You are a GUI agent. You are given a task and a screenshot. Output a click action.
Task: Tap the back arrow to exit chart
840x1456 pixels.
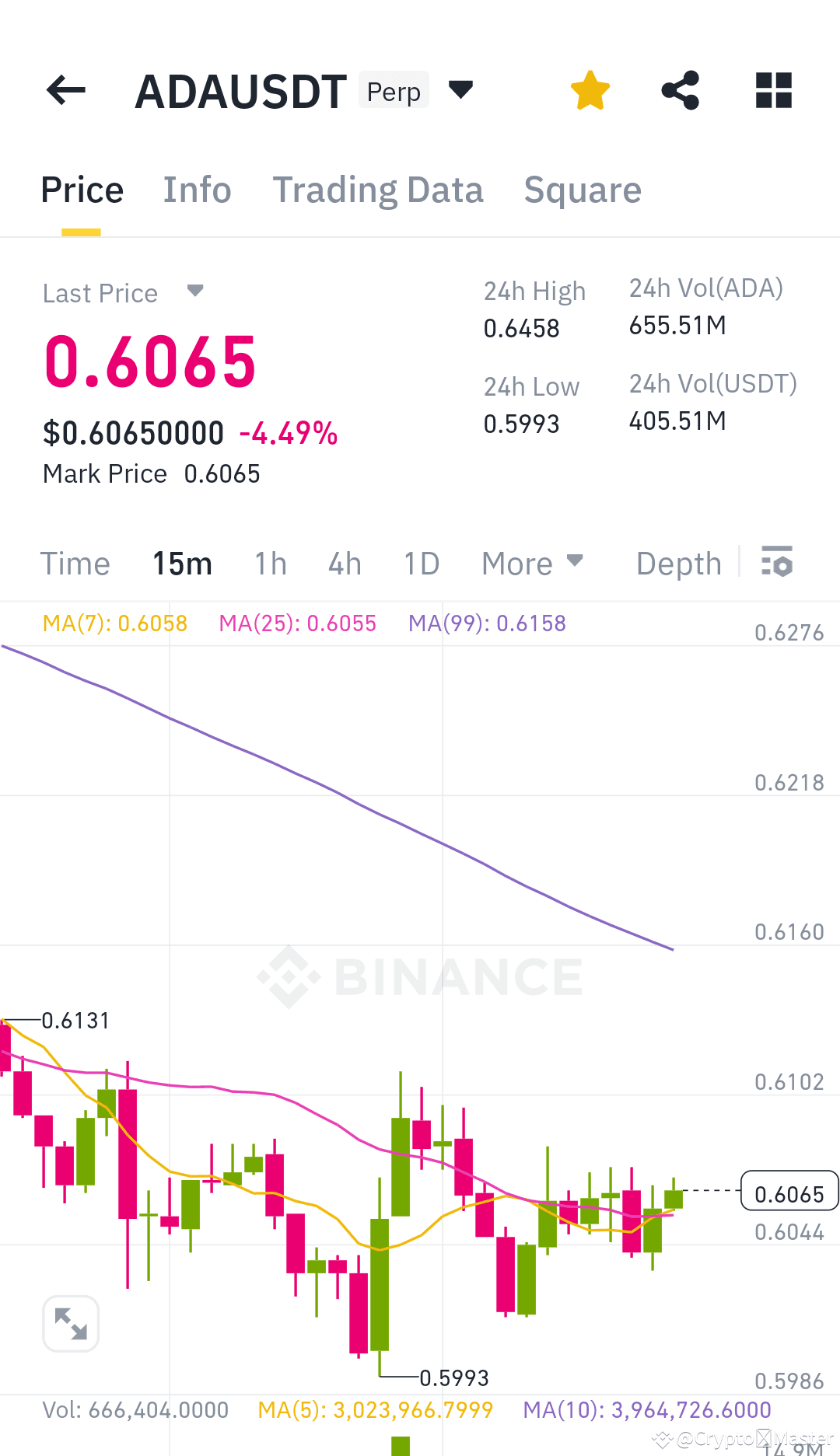click(x=65, y=90)
